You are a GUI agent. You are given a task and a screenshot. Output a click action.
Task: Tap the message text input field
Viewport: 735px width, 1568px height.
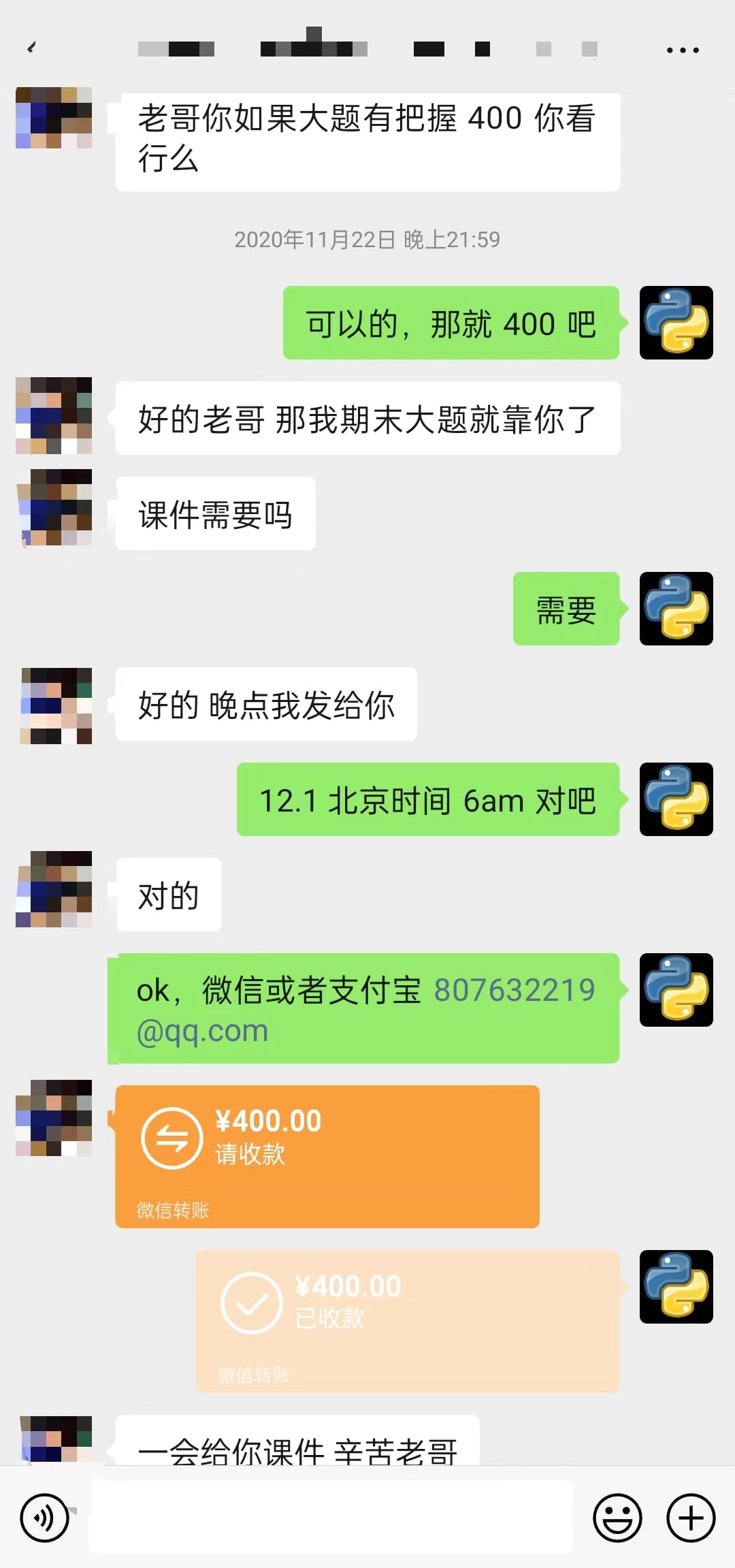(x=331, y=1517)
